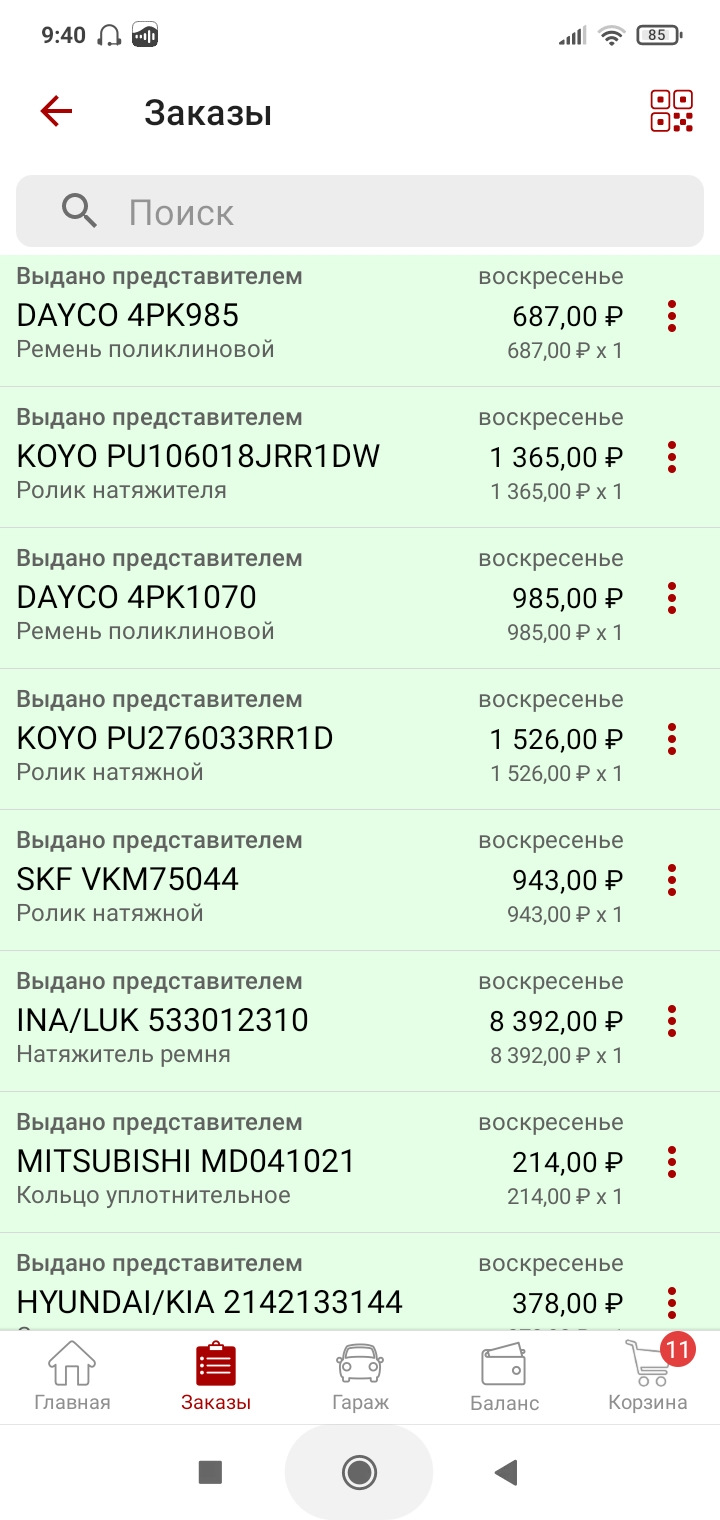Switch to the Главная tab
The height and width of the screenshot is (1520, 720).
click(72, 1377)
